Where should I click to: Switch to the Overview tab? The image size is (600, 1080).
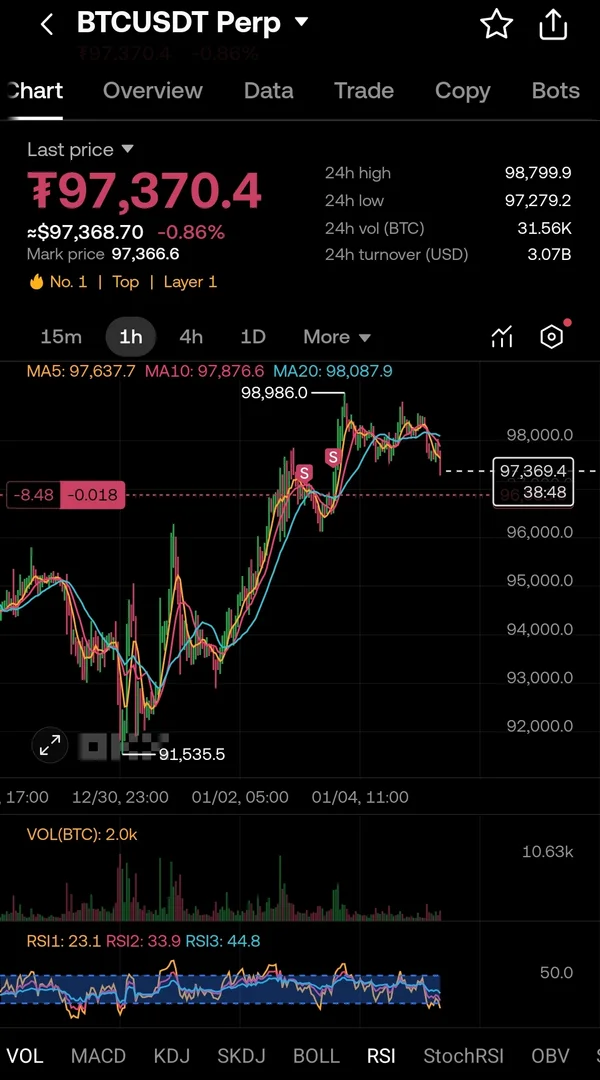pos(152,90)
